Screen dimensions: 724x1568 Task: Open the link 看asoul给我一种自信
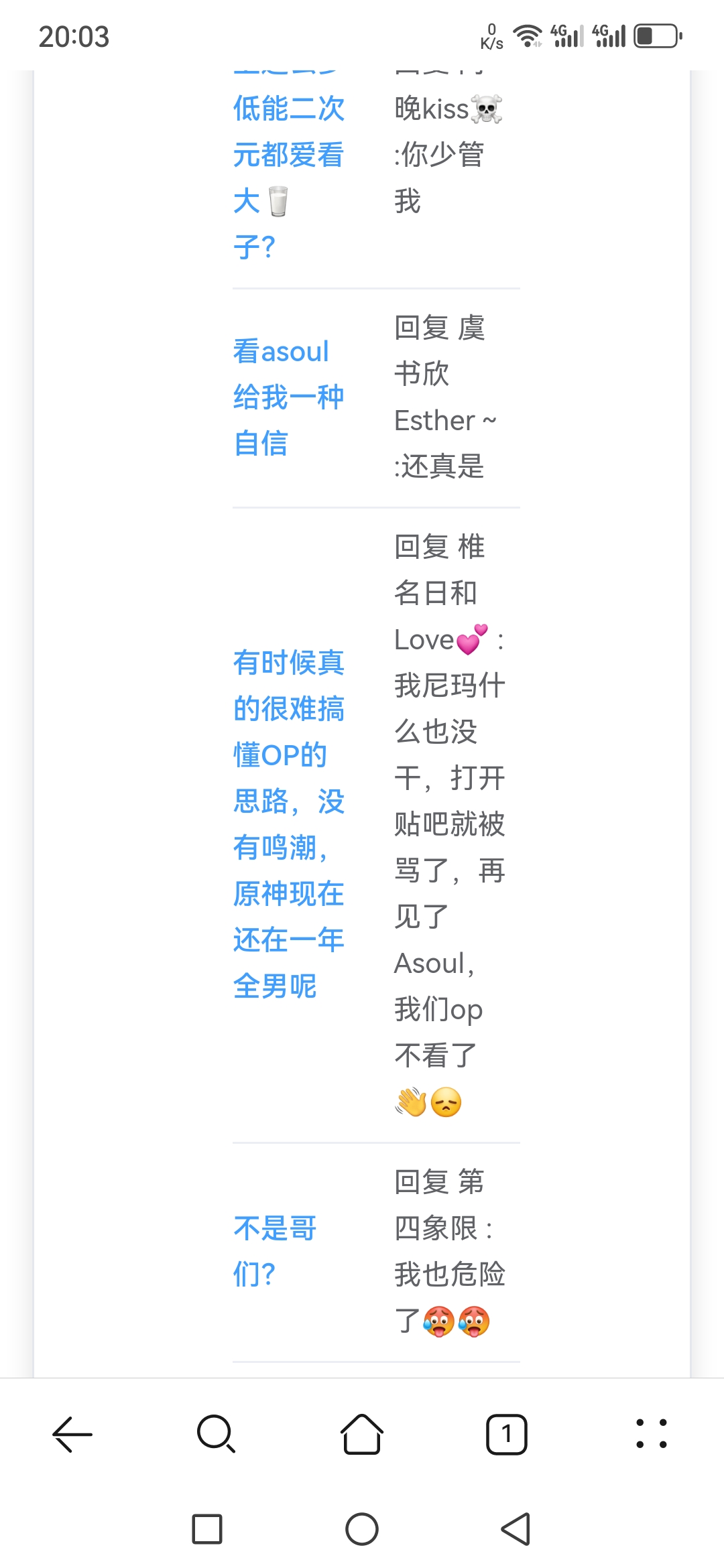click(288, 397)
